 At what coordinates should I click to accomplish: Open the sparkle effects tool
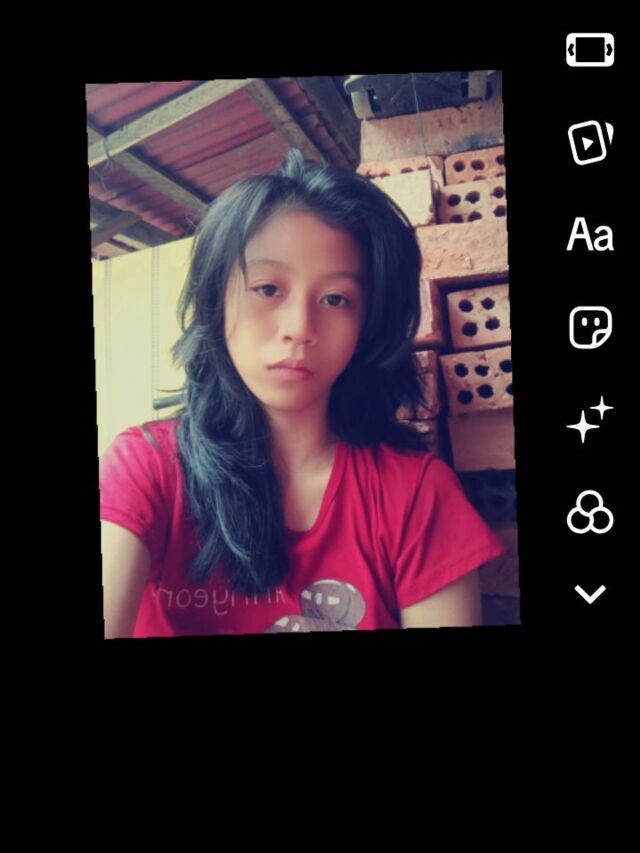tap(590, 420)
